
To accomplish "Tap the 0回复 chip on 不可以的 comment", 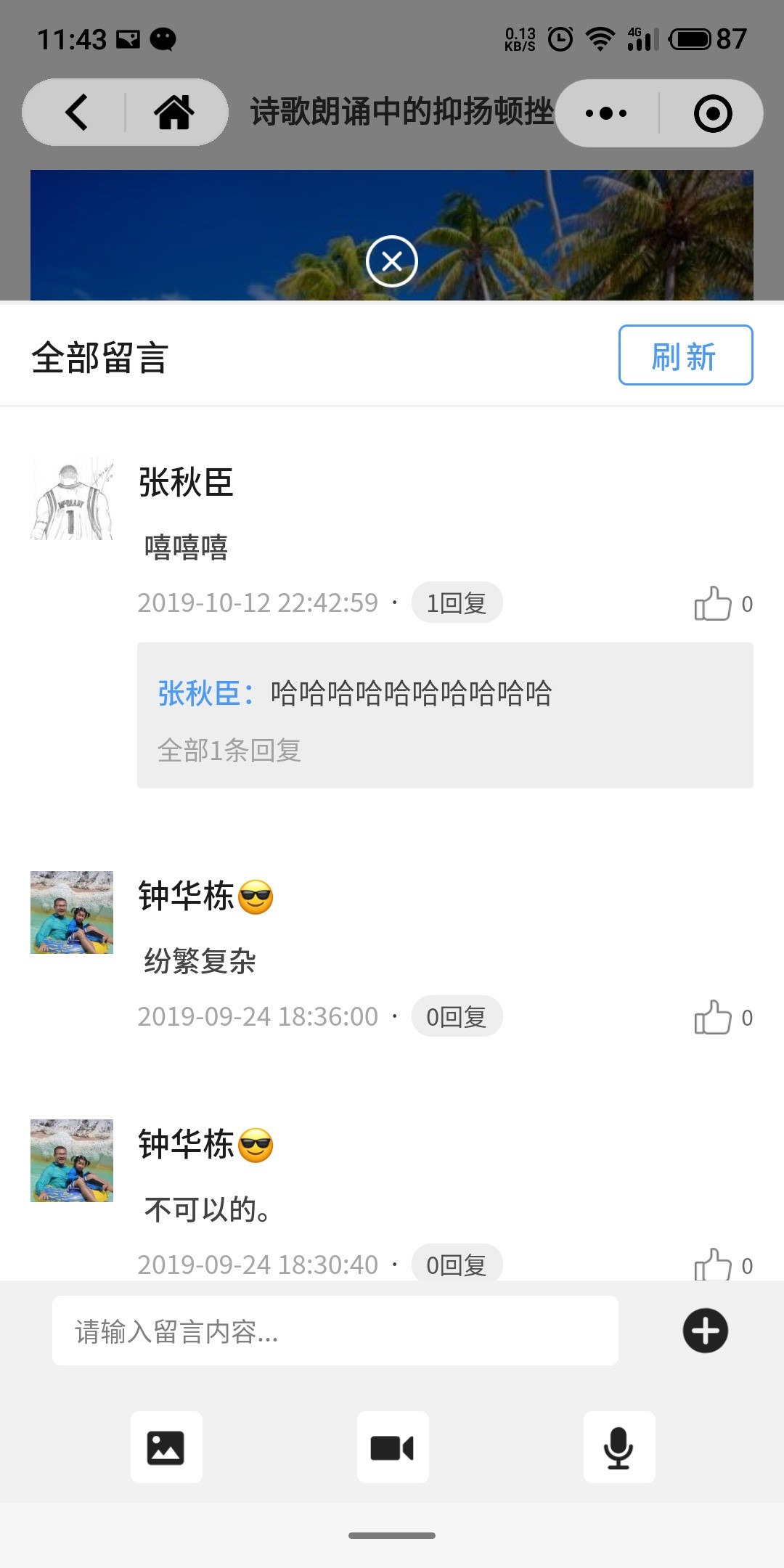I will click(457, 1264).
